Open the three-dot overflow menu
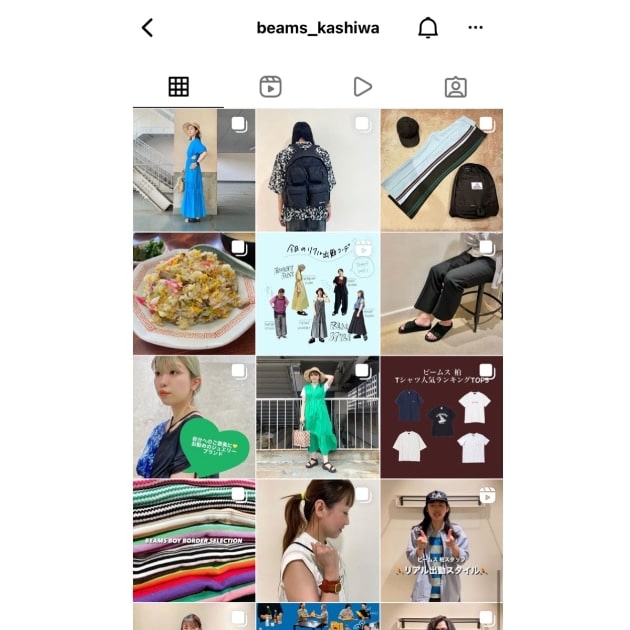This screenshot has width=630, height=630. [475, 28]
